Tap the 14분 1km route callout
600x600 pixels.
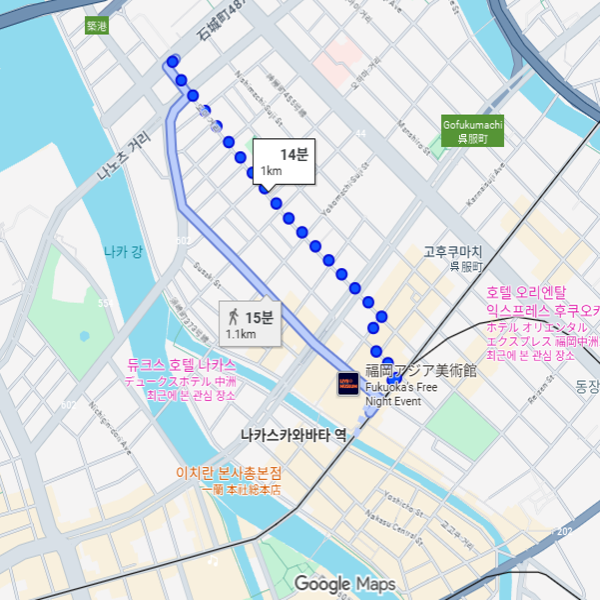[x=284, y=161]
